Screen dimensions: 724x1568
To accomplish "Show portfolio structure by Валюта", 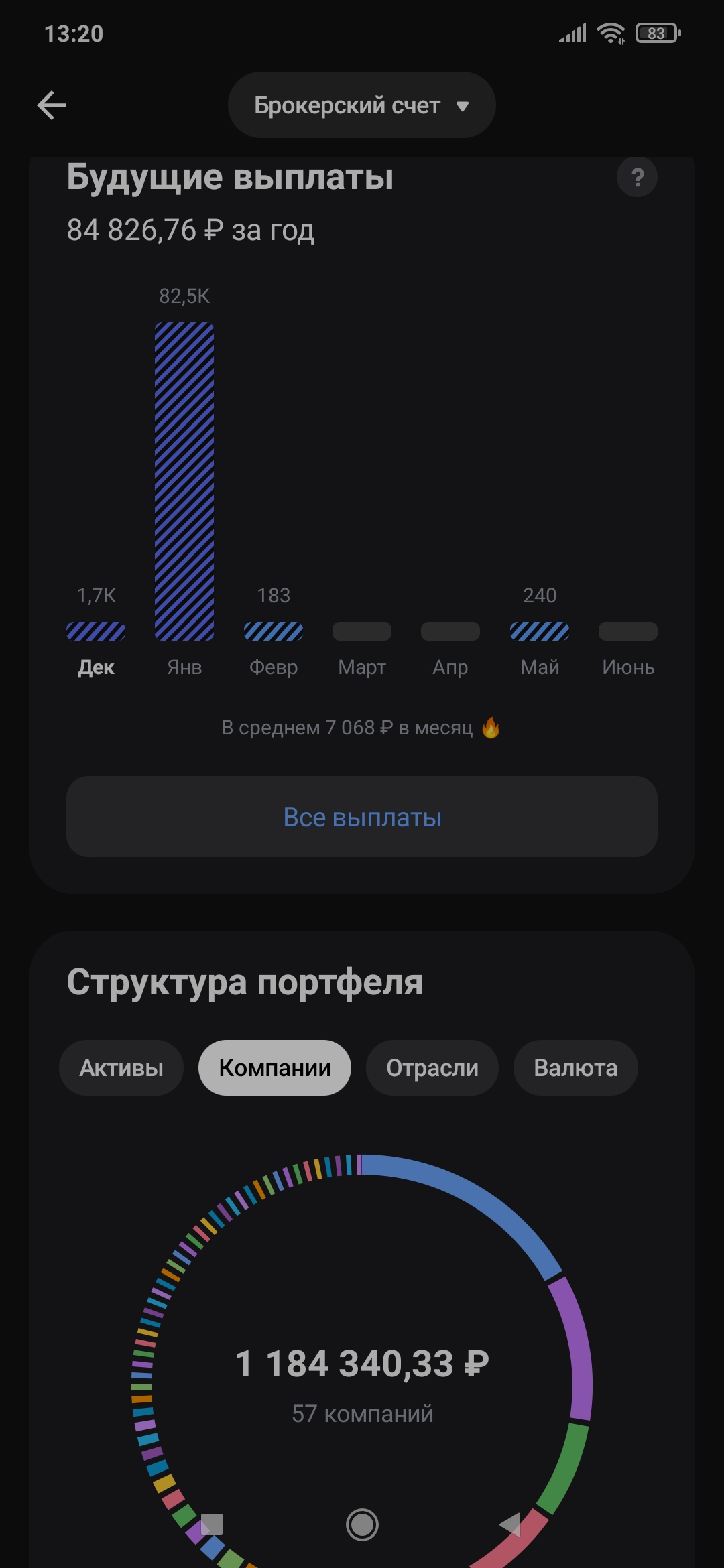I will point(575,1068).
